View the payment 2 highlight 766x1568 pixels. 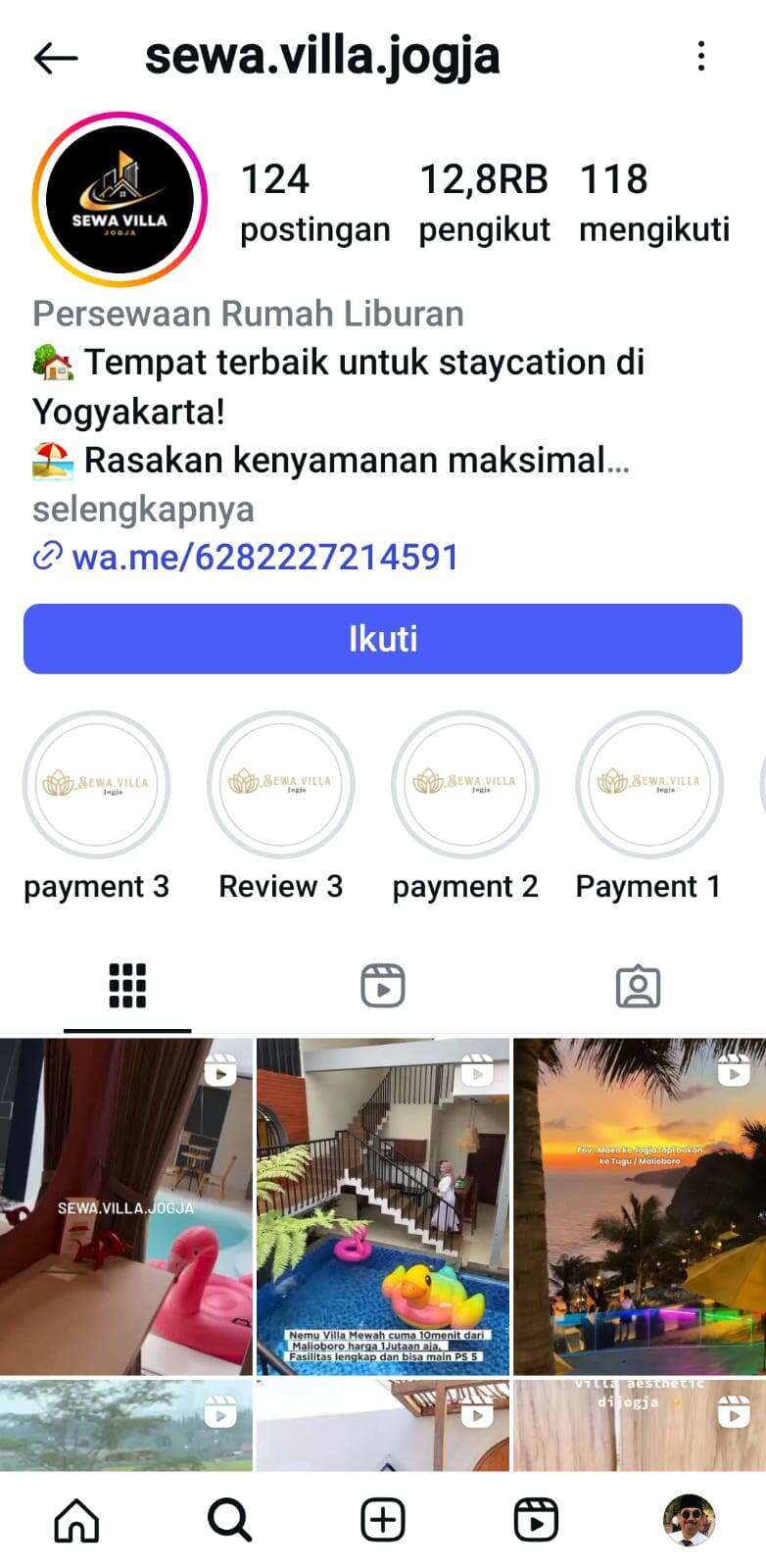coord(465,806)
